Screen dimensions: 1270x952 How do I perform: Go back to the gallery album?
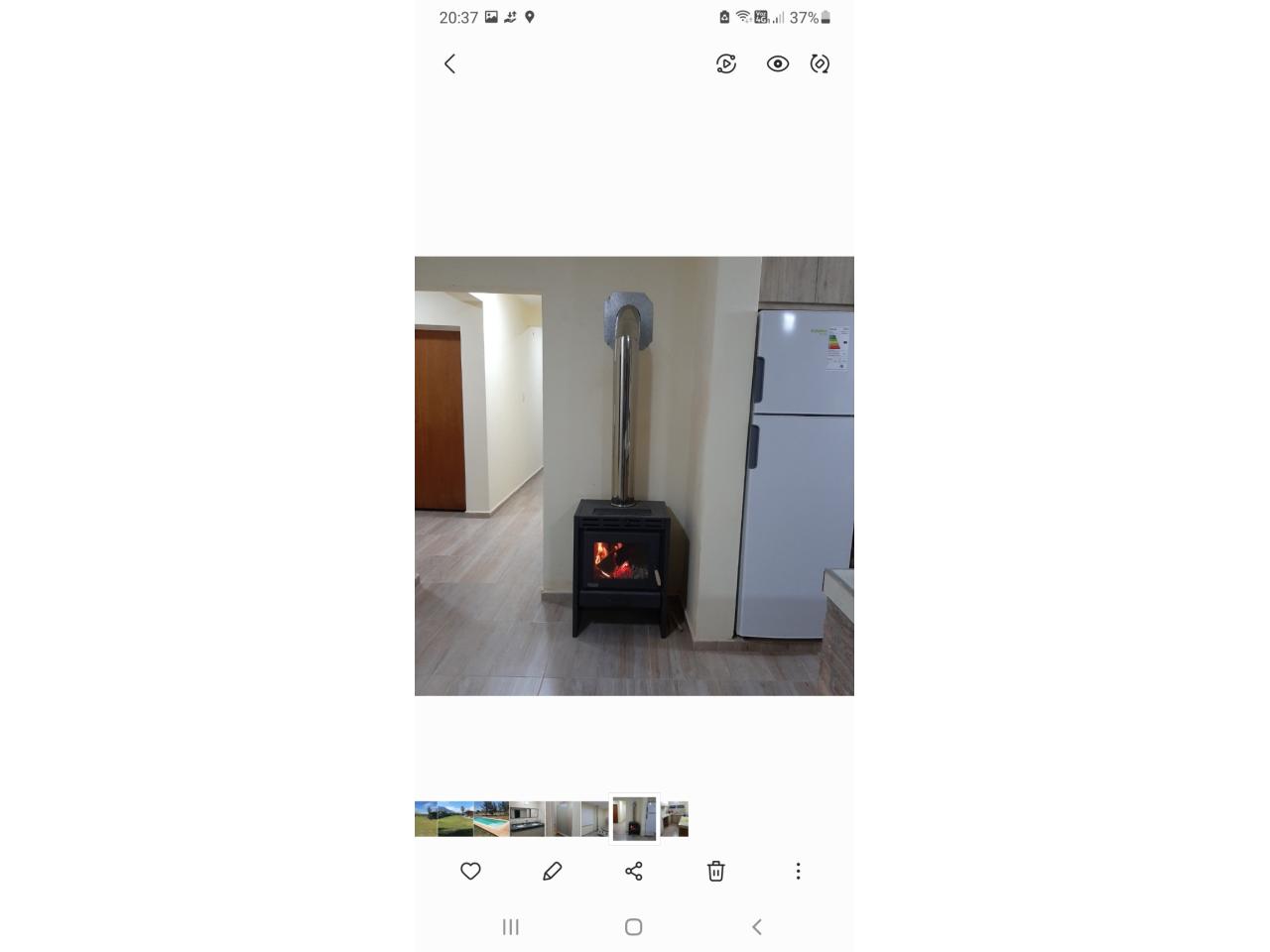pyautogui.click(x=449, y=64)
